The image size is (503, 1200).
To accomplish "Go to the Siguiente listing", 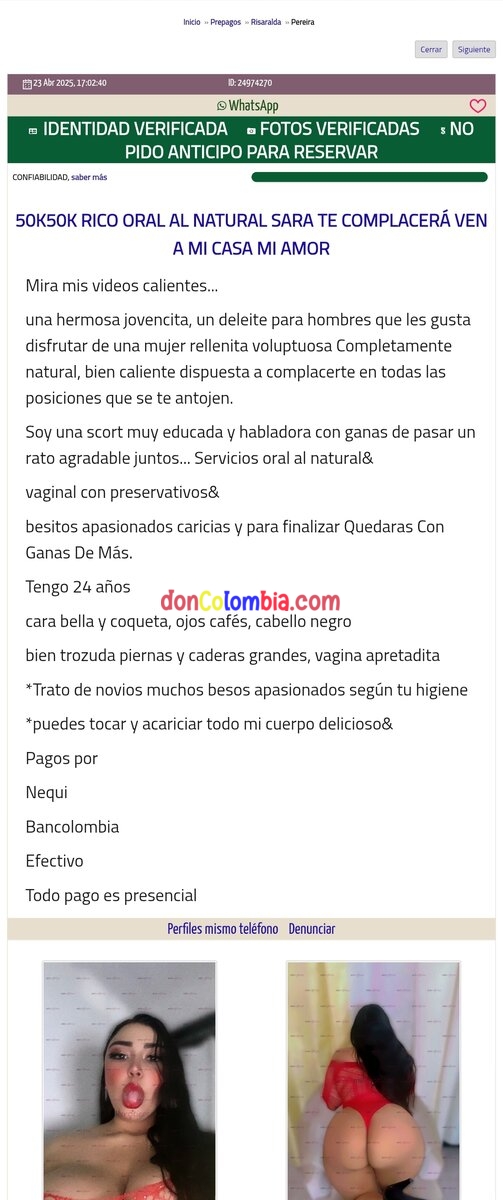I will 474,49.
